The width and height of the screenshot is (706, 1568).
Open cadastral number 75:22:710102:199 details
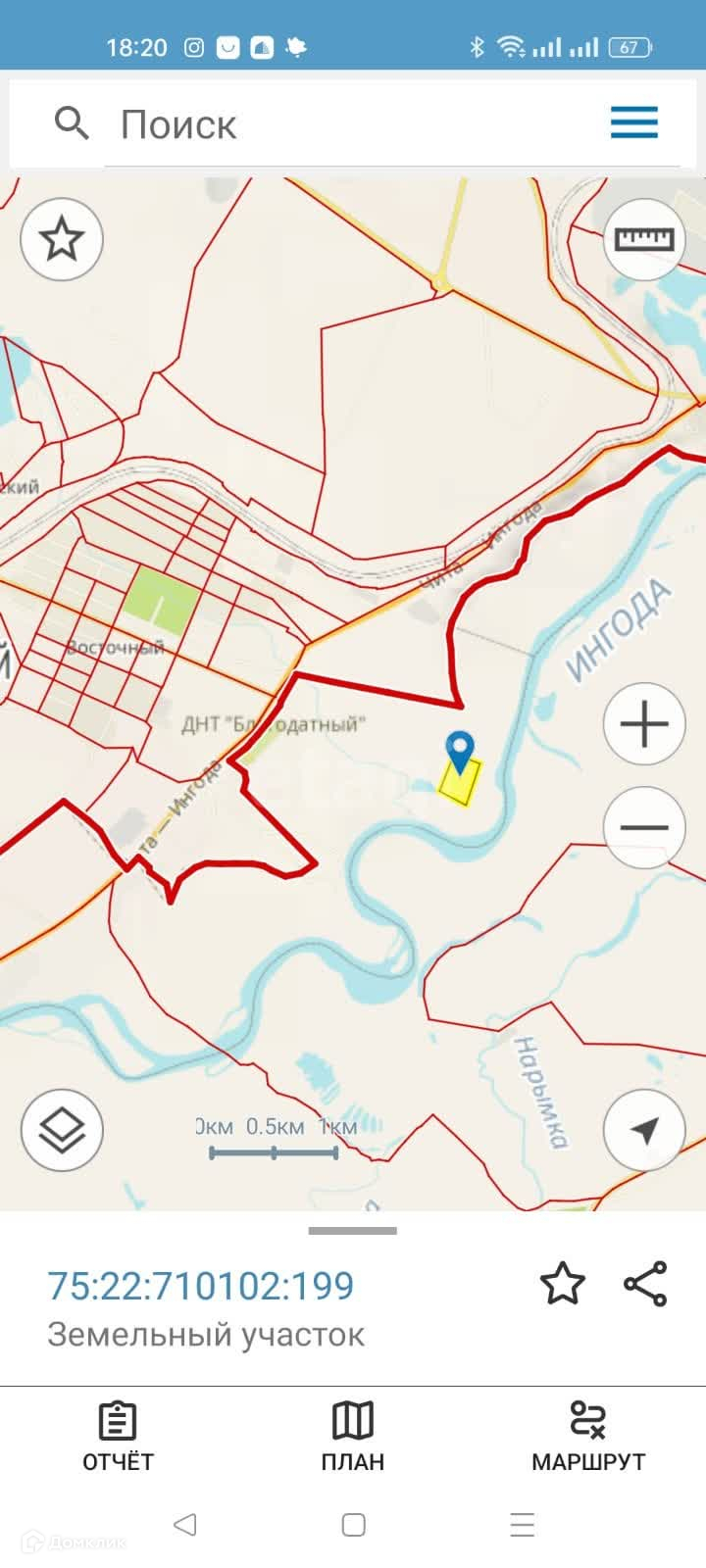pos(201,1286)
